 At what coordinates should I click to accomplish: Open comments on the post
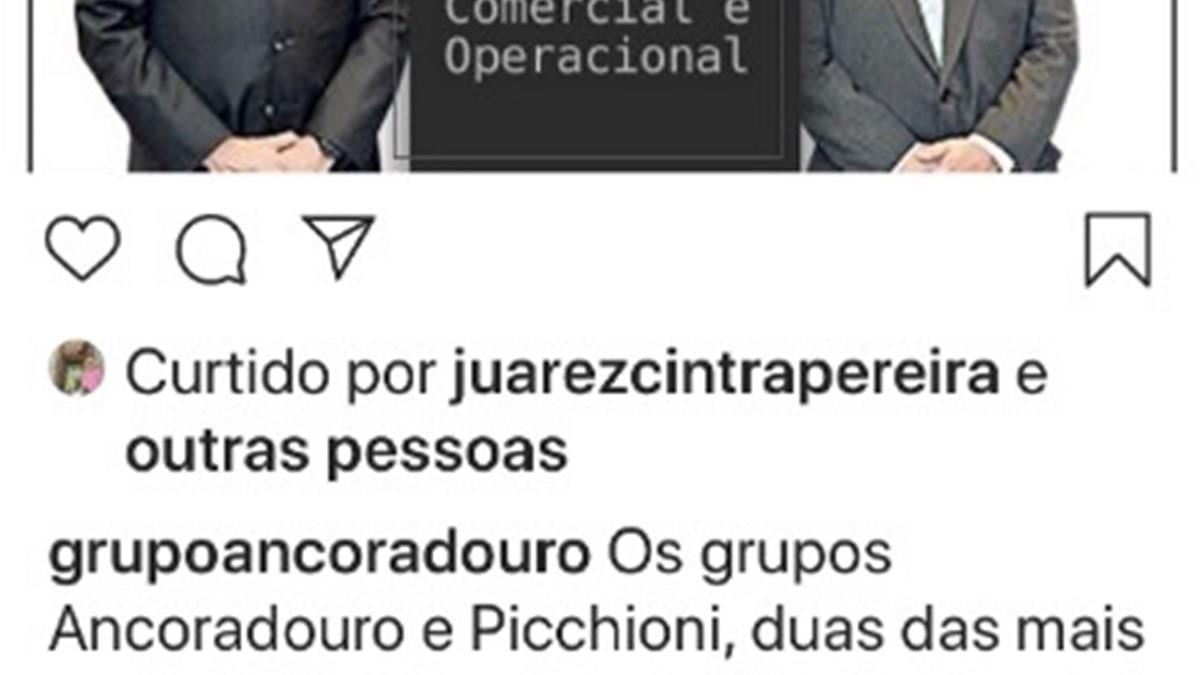[211, 250]
